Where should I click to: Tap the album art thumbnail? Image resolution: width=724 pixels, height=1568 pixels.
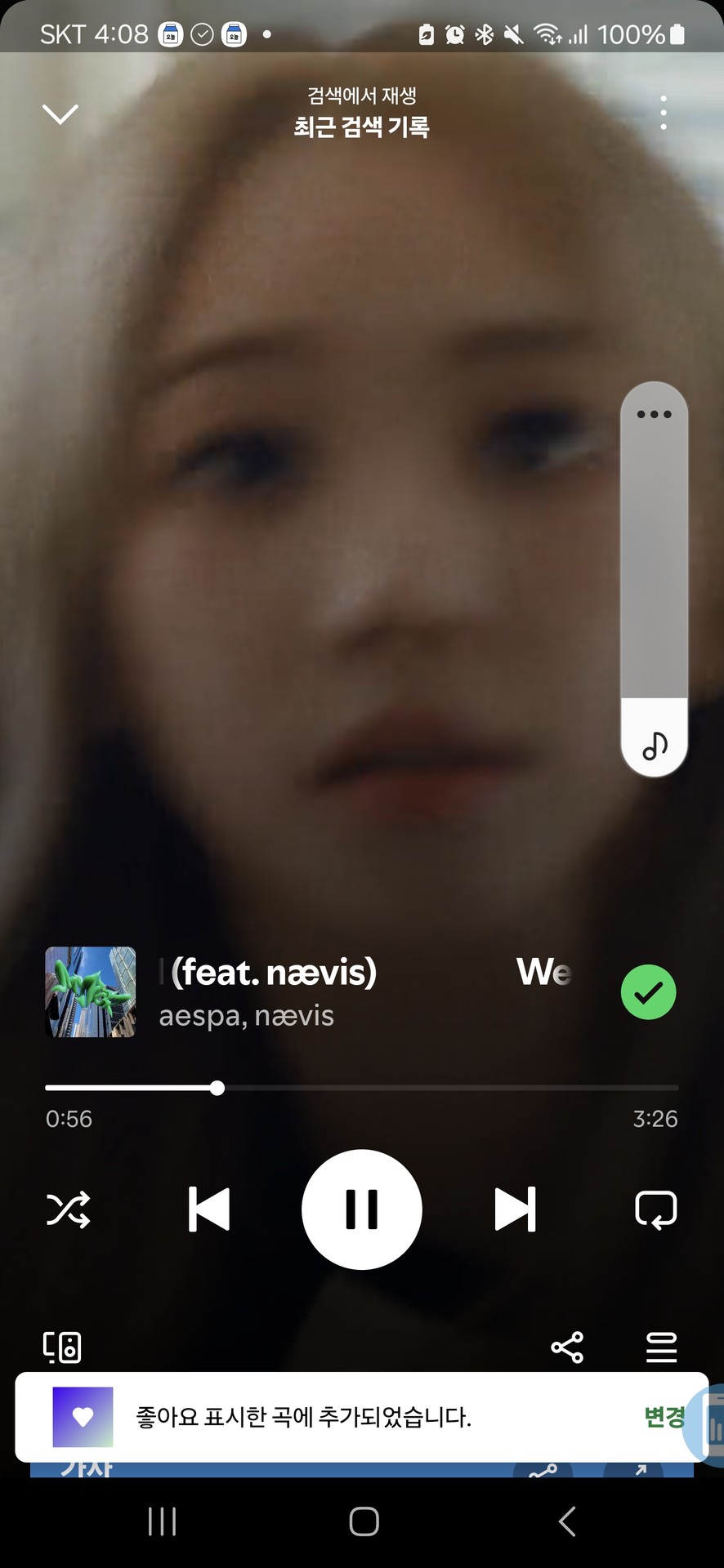[x=90, y=992]
